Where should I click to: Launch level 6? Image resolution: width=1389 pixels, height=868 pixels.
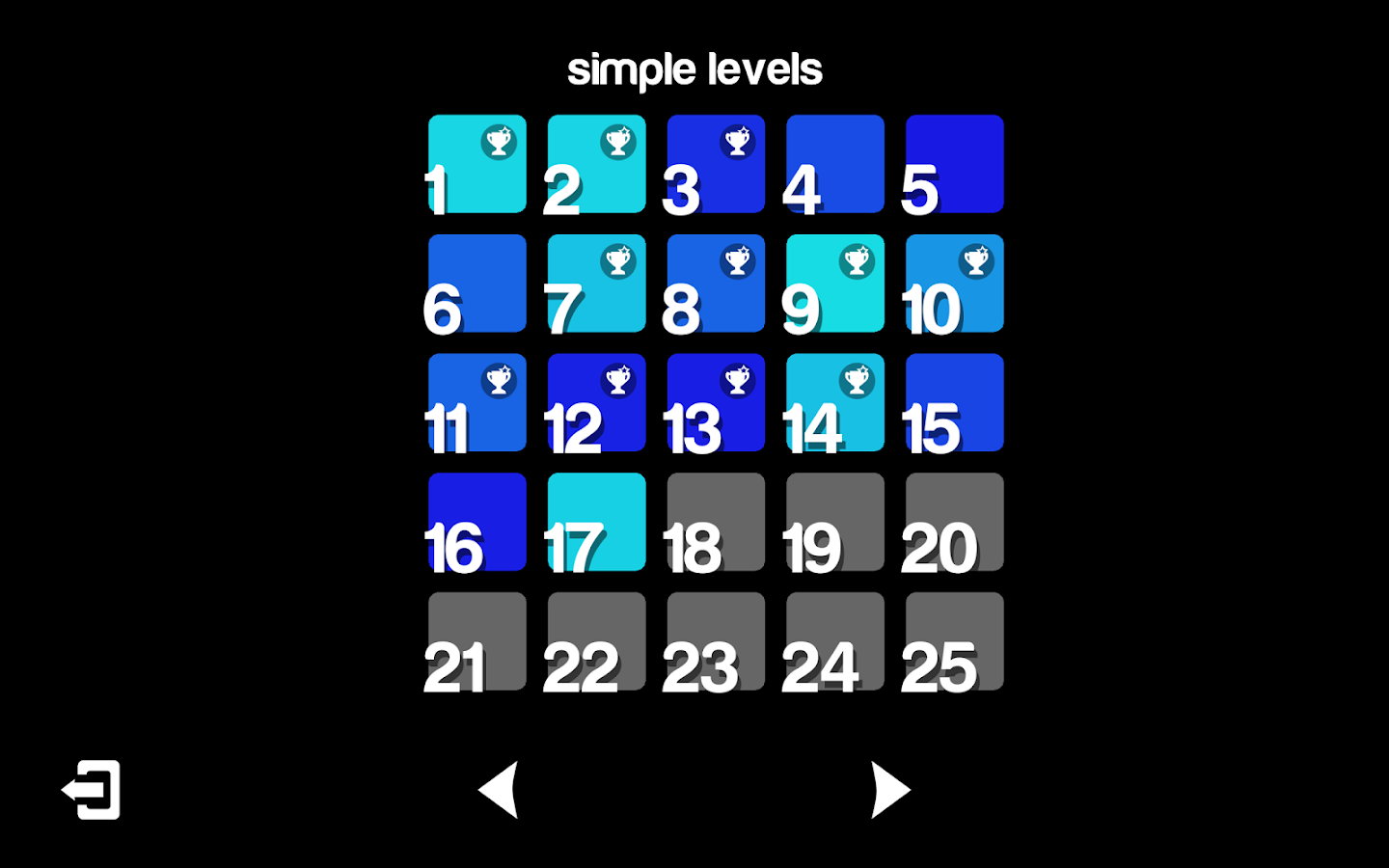pyautogui.click(x=477, y=284)
